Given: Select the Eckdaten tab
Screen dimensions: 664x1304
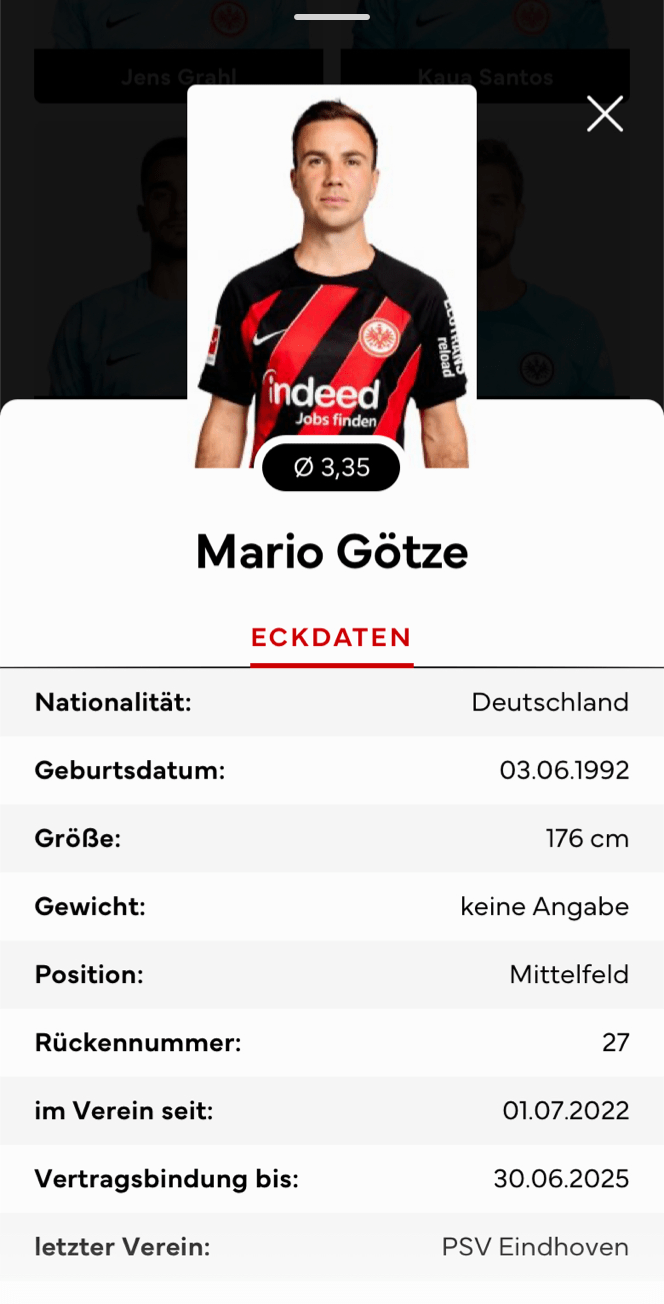Looking at the screenshot, I should [331, 638].
